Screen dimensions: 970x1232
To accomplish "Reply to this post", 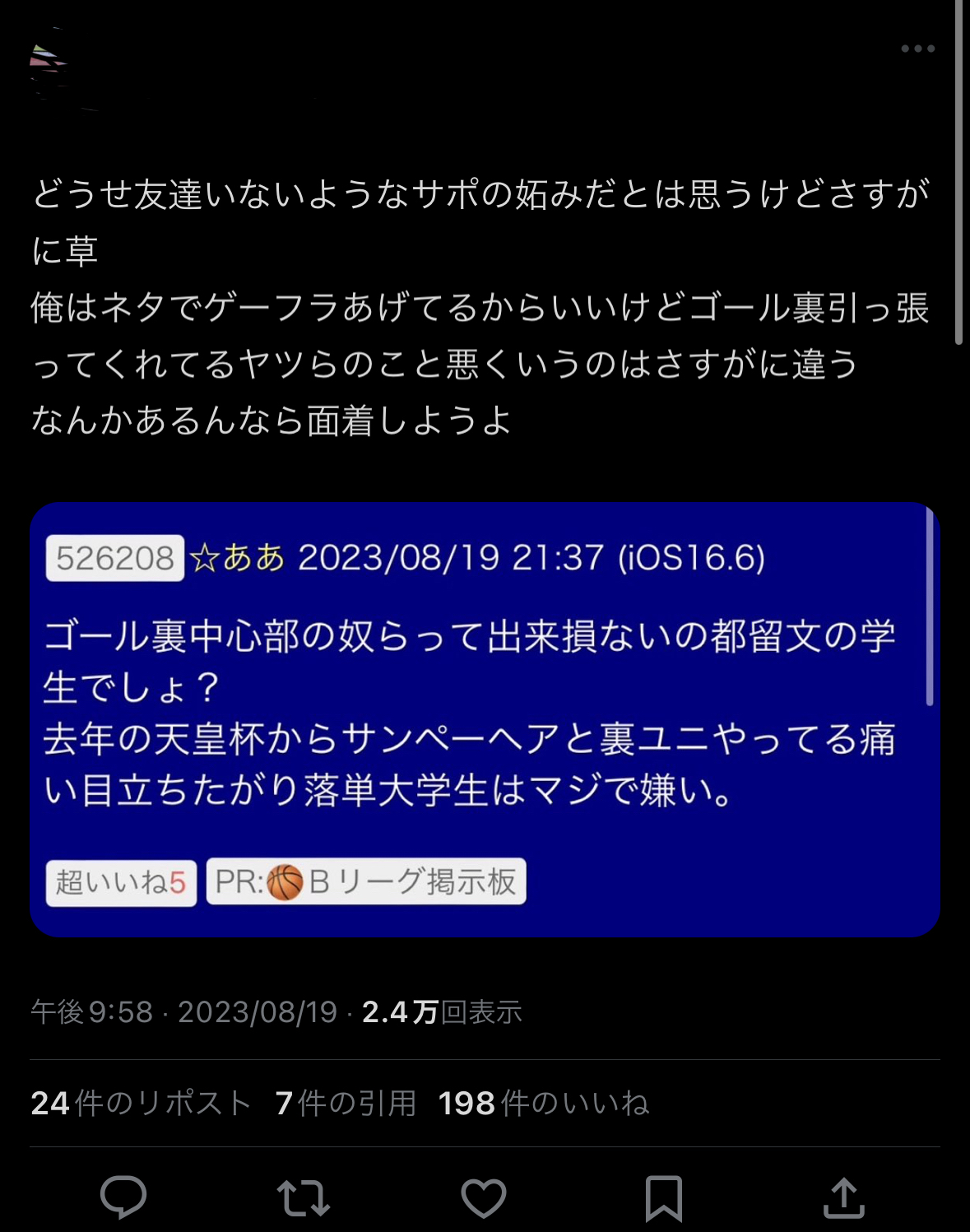I will pos(123,1197).
